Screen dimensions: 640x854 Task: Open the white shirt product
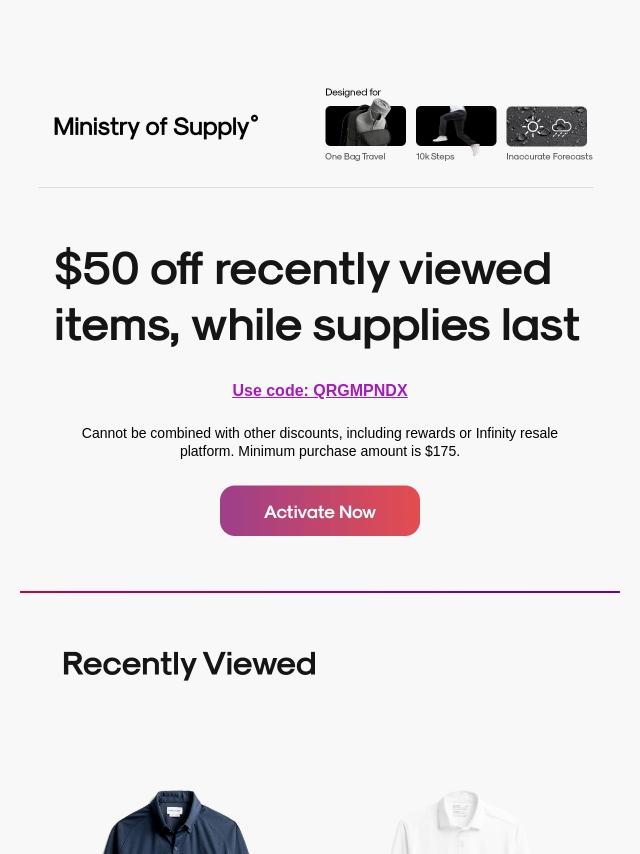coord(461,822)
